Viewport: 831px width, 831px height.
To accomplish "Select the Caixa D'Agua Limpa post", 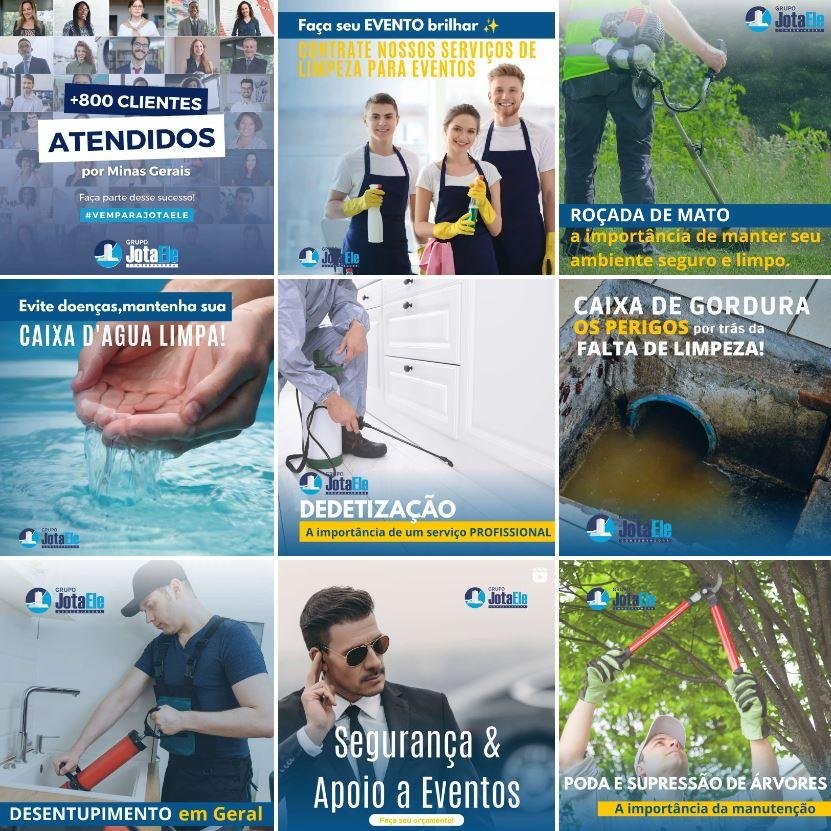I will point(137,416).
